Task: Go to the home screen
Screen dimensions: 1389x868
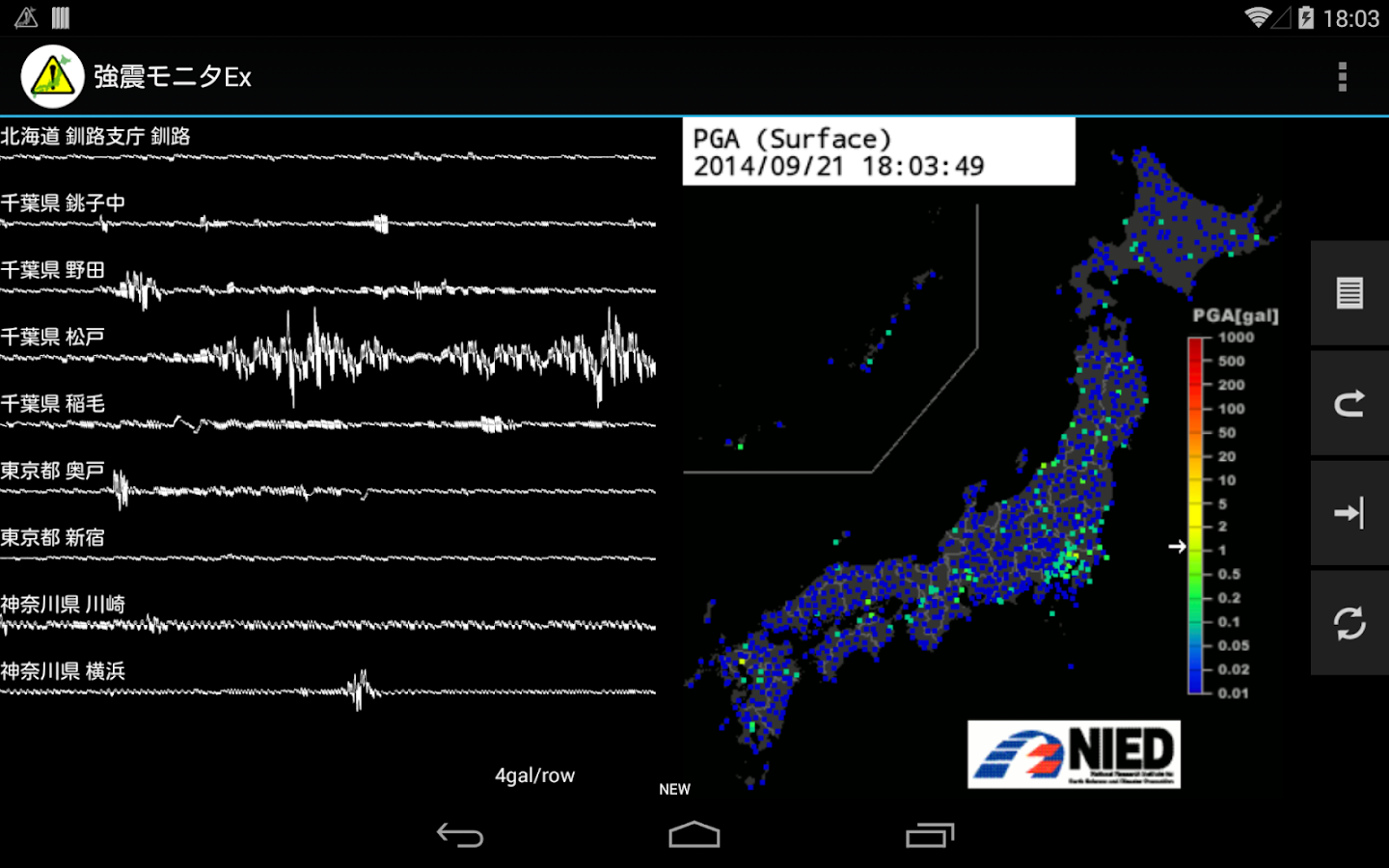Action: click(694, 834)
